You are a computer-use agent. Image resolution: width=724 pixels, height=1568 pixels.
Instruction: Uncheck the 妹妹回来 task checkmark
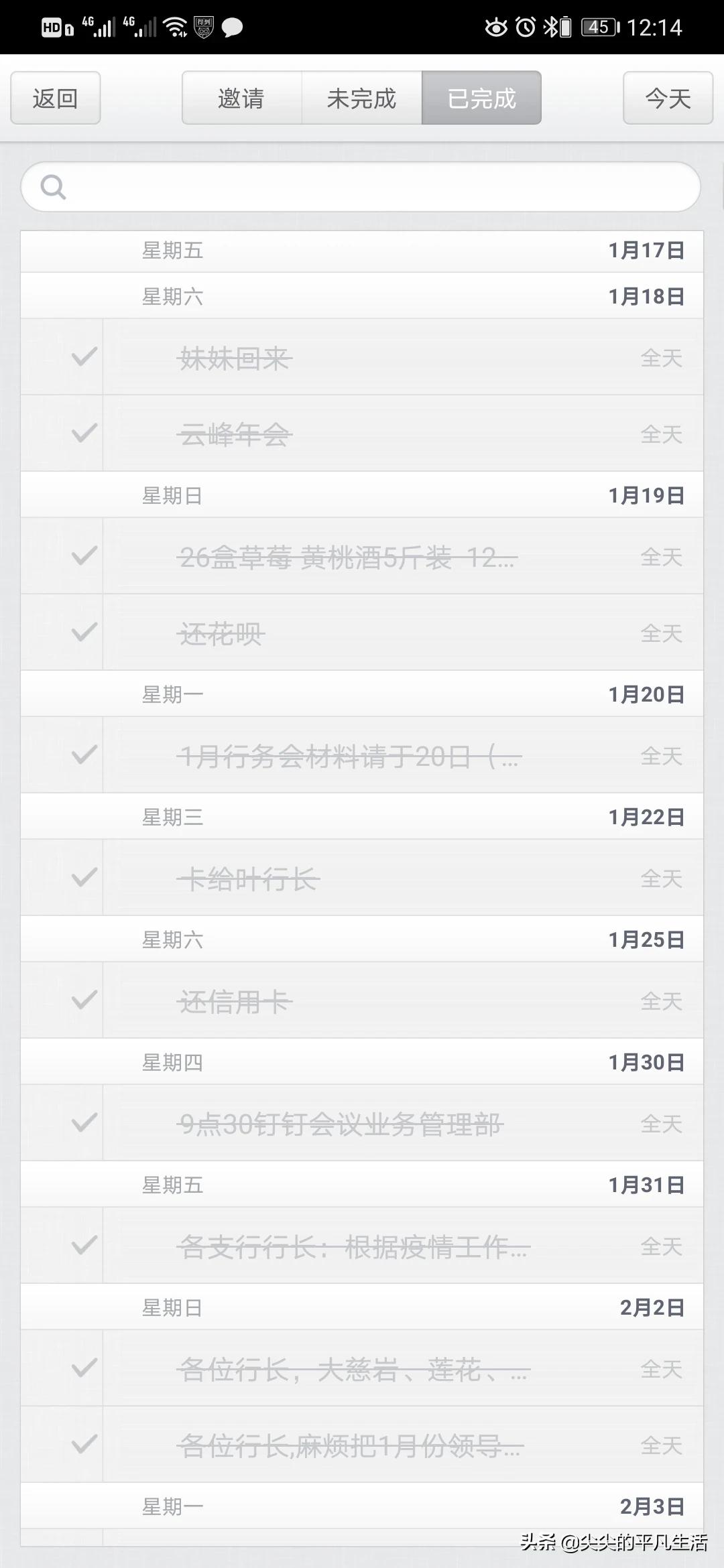(x=84, y=357)
